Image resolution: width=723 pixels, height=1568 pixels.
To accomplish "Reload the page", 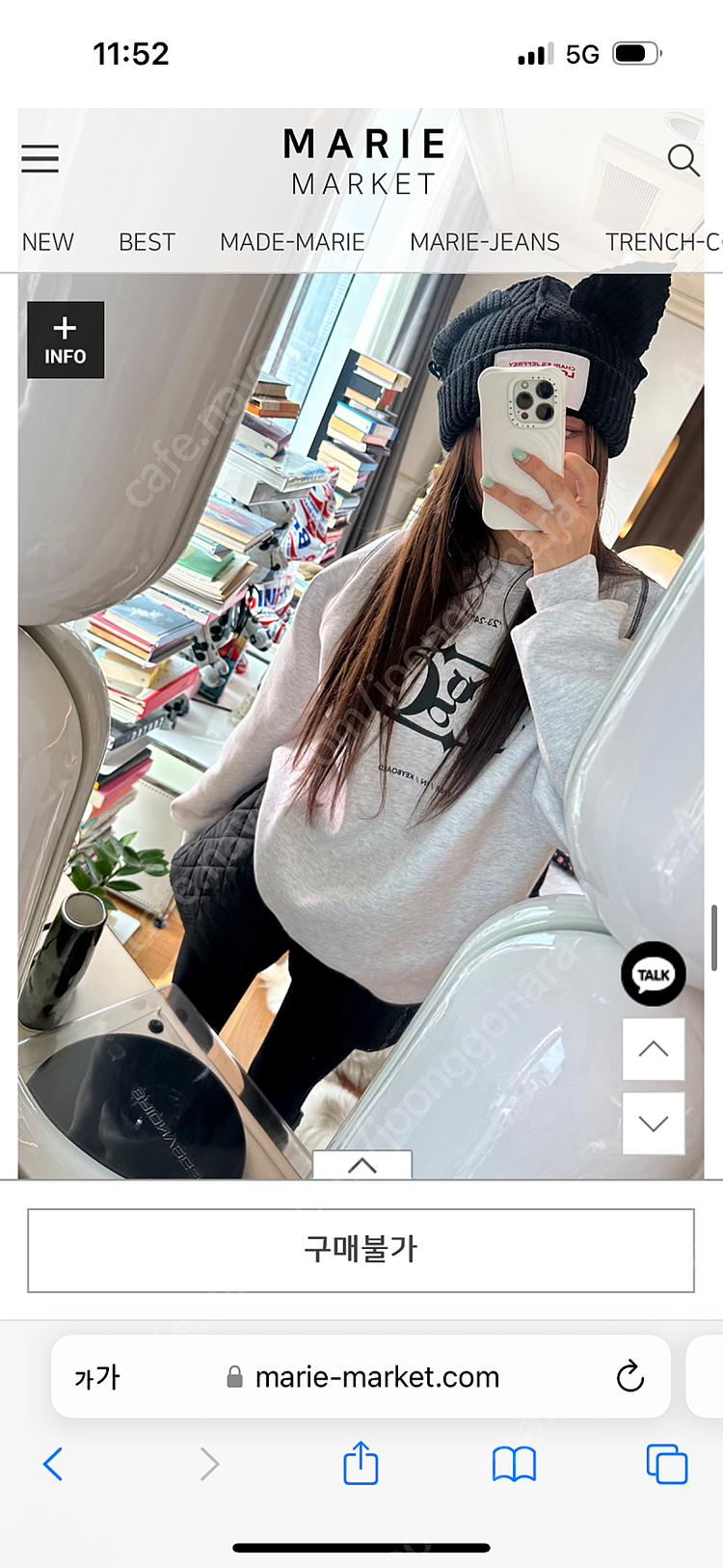I will coord(629,1377).
